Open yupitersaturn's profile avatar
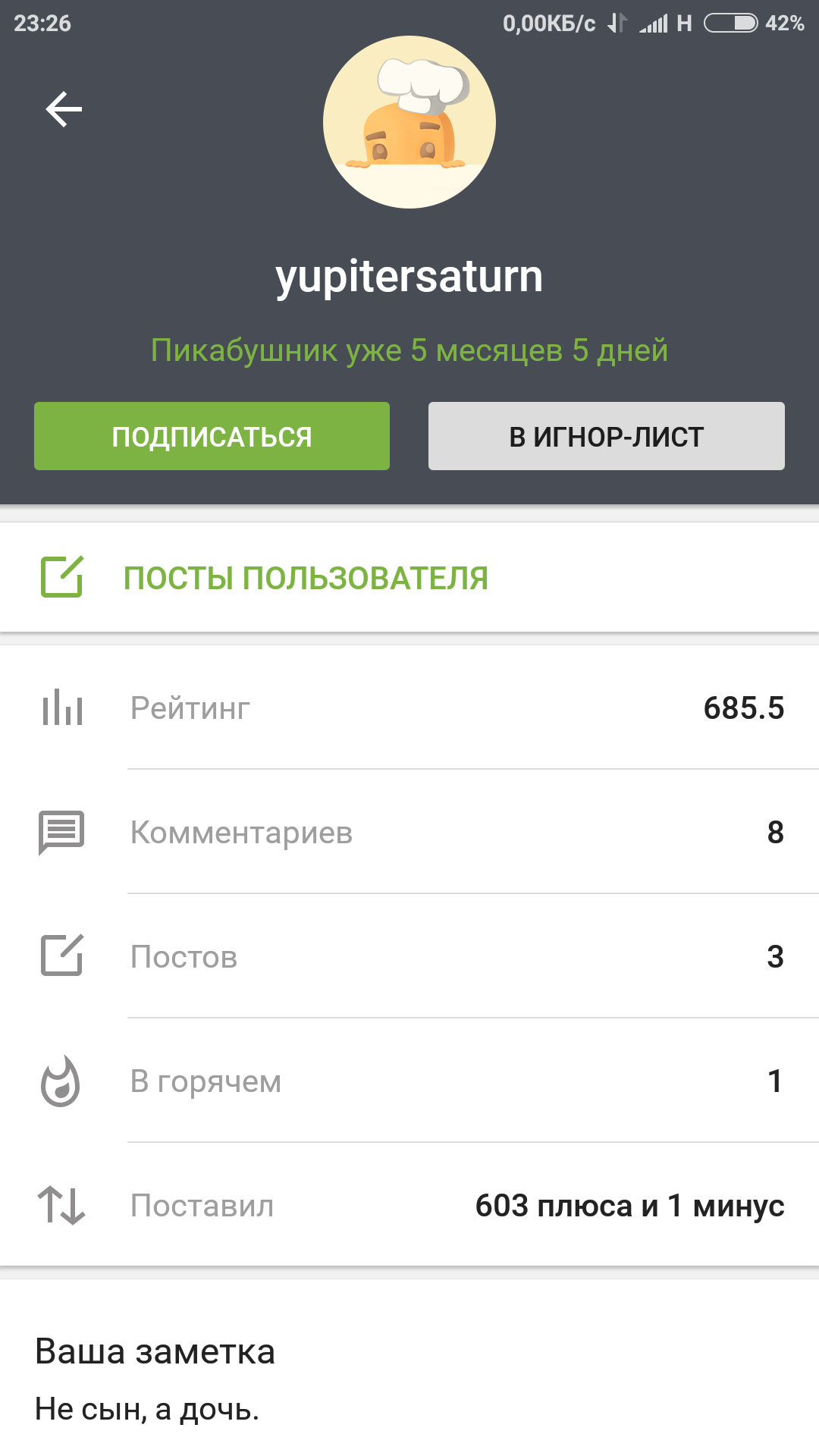Viewport: 819px width, 1456px height. 409,123
